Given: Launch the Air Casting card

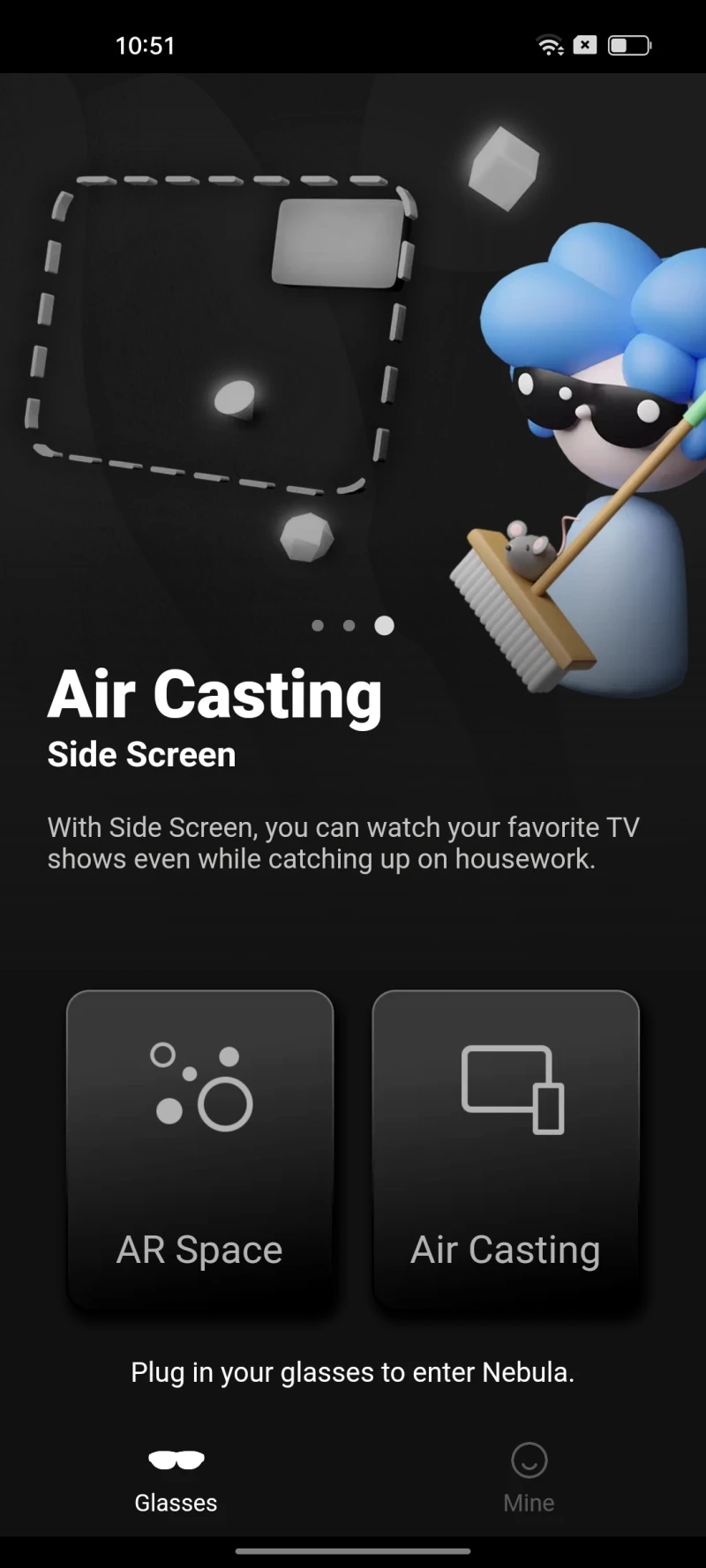Looking at the screenshot, I should pyautogui.click(x=506, y=1150).
